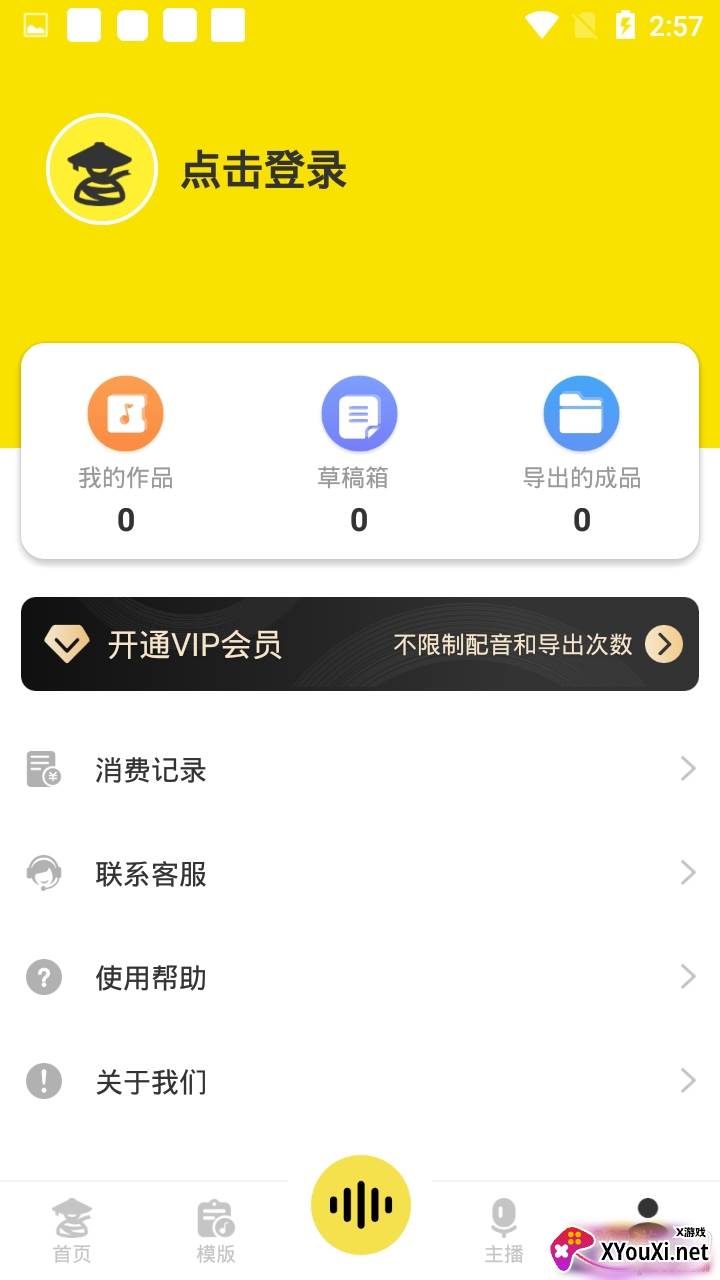The width and height of the screenshot is (720, 1280).
Task: Switch to the 模版 templates tab
Action: (x=216, y=1230)
